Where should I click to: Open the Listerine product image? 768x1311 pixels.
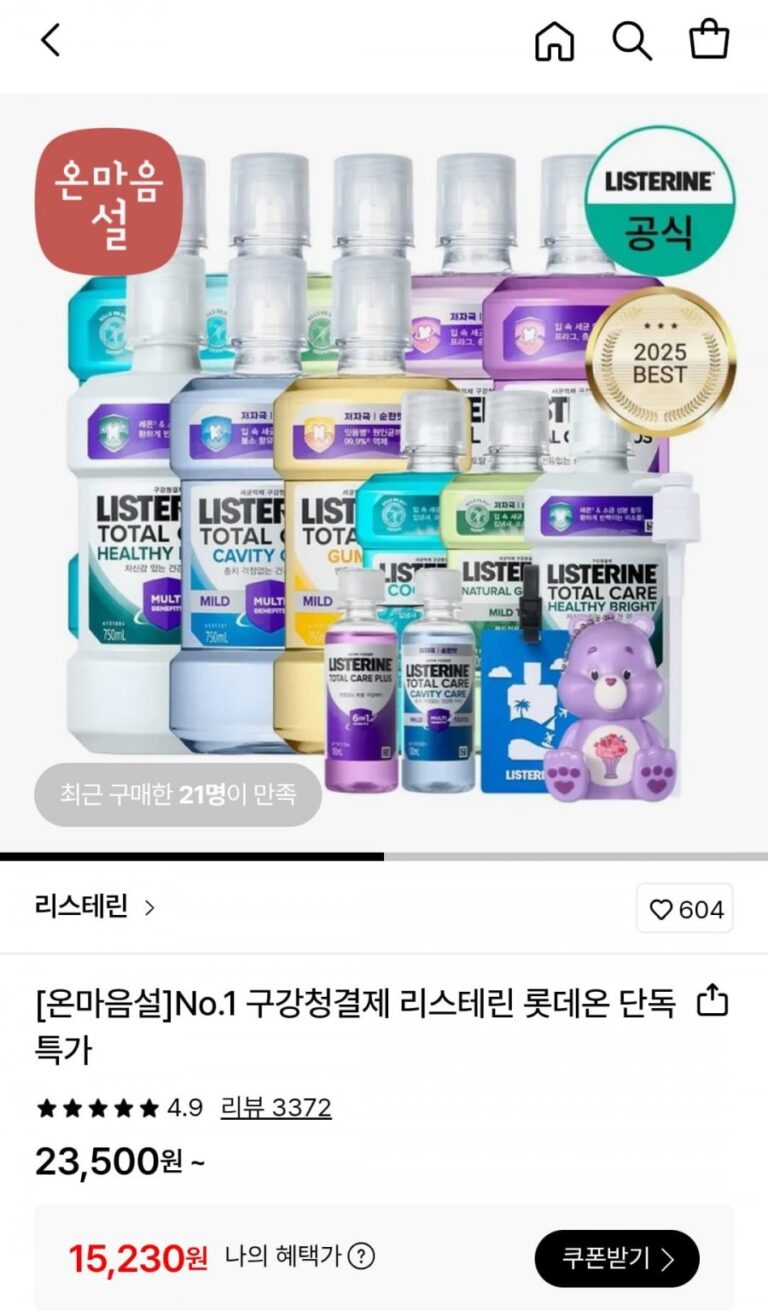coord(384,470)
